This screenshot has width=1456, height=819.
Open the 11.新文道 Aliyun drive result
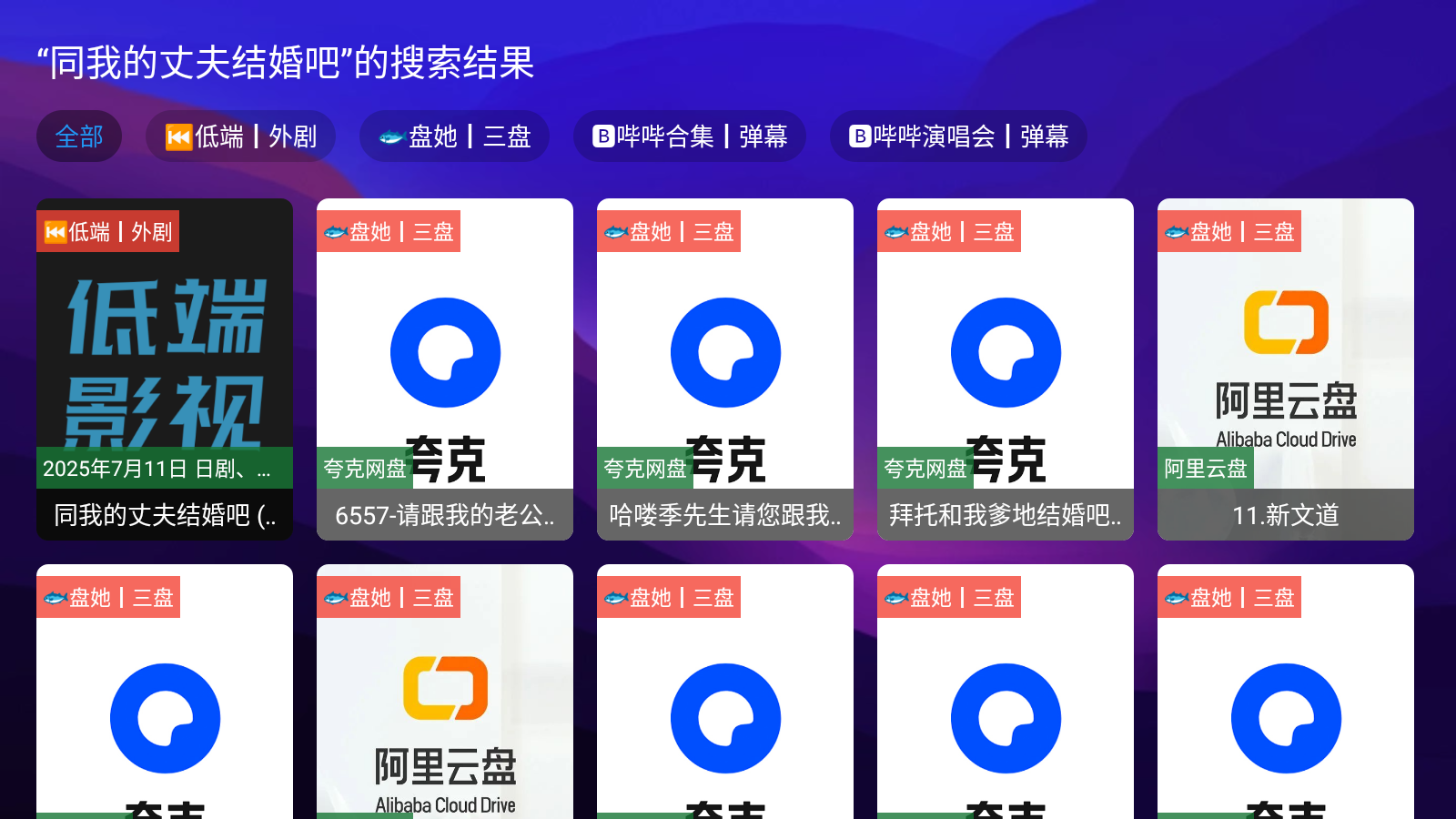pos(1286,369)
